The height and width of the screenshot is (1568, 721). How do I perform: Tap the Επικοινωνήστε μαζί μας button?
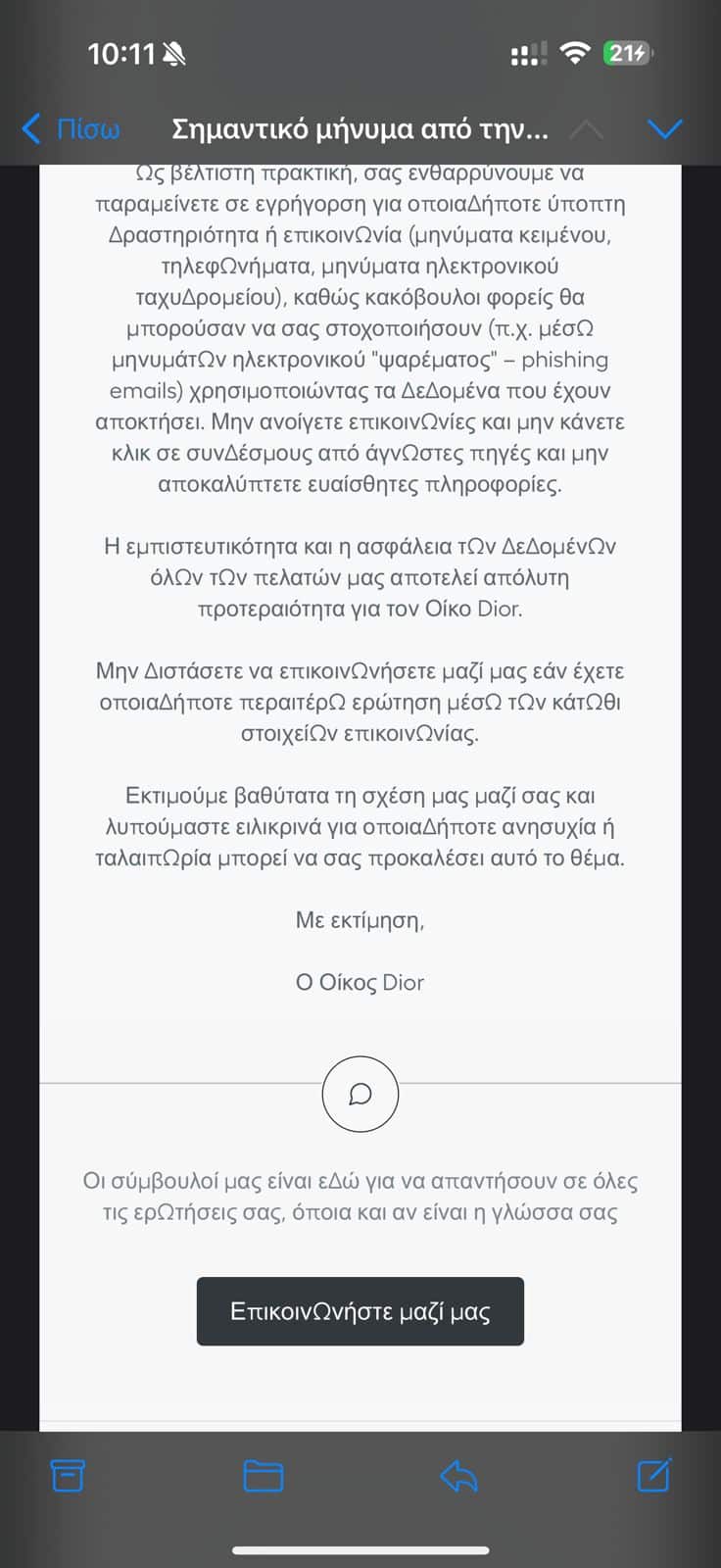pyautogui.click(x=360, y=1311)
